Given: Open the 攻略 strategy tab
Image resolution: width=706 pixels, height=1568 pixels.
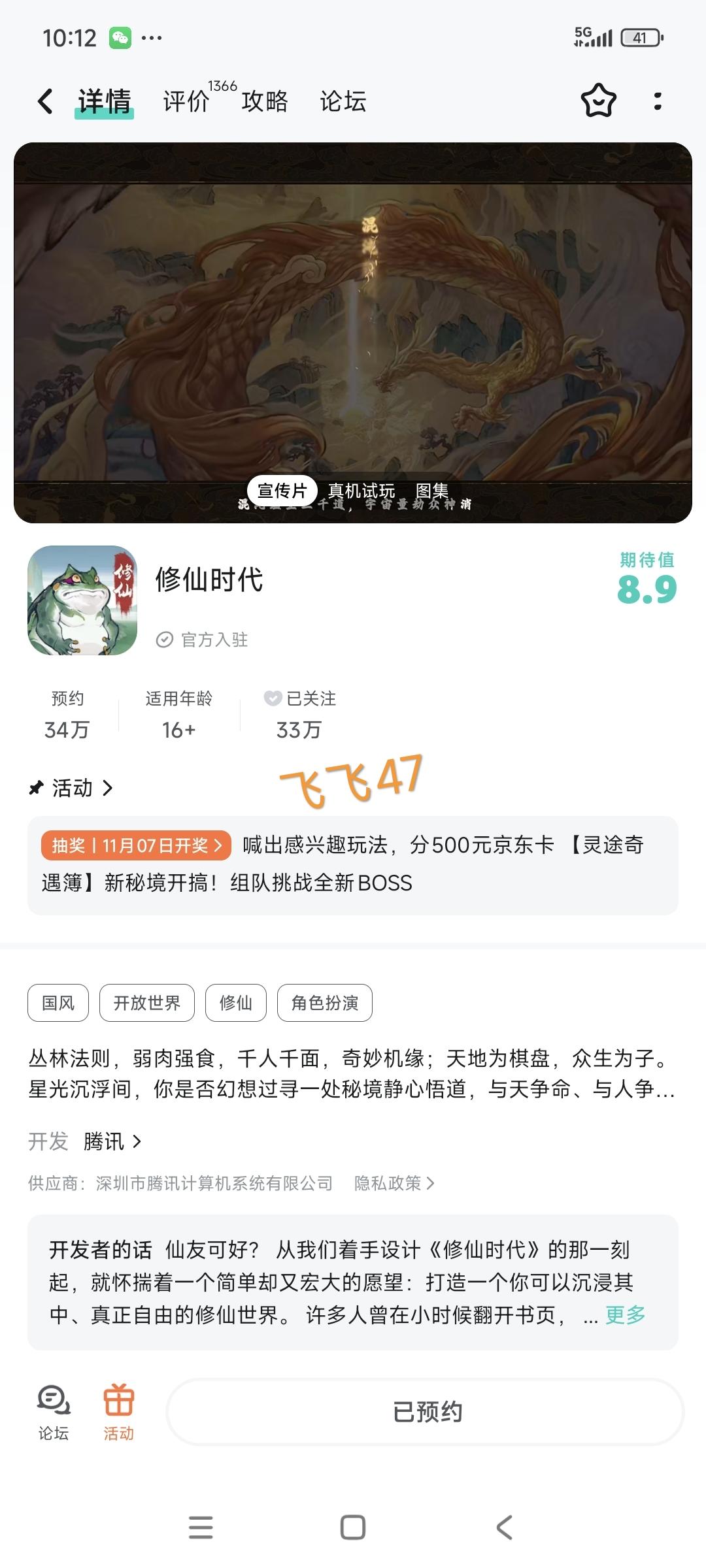Looking at the screenshot, I should click(264, 103).
